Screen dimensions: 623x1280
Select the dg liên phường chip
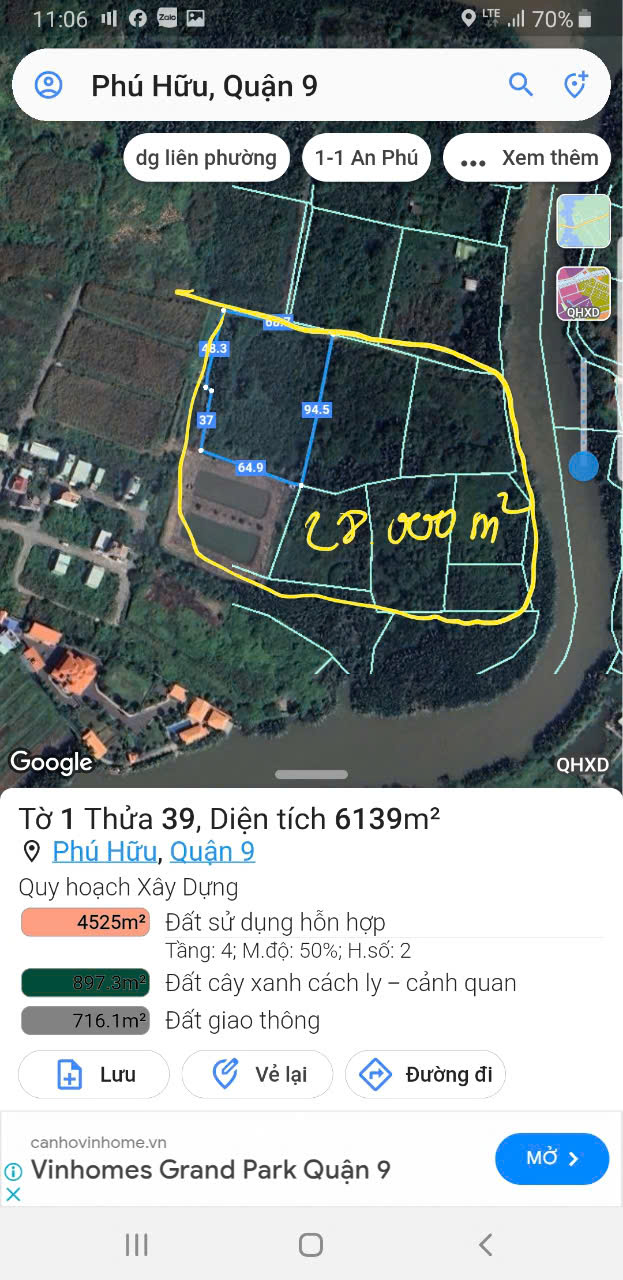(x=206, y=158)
